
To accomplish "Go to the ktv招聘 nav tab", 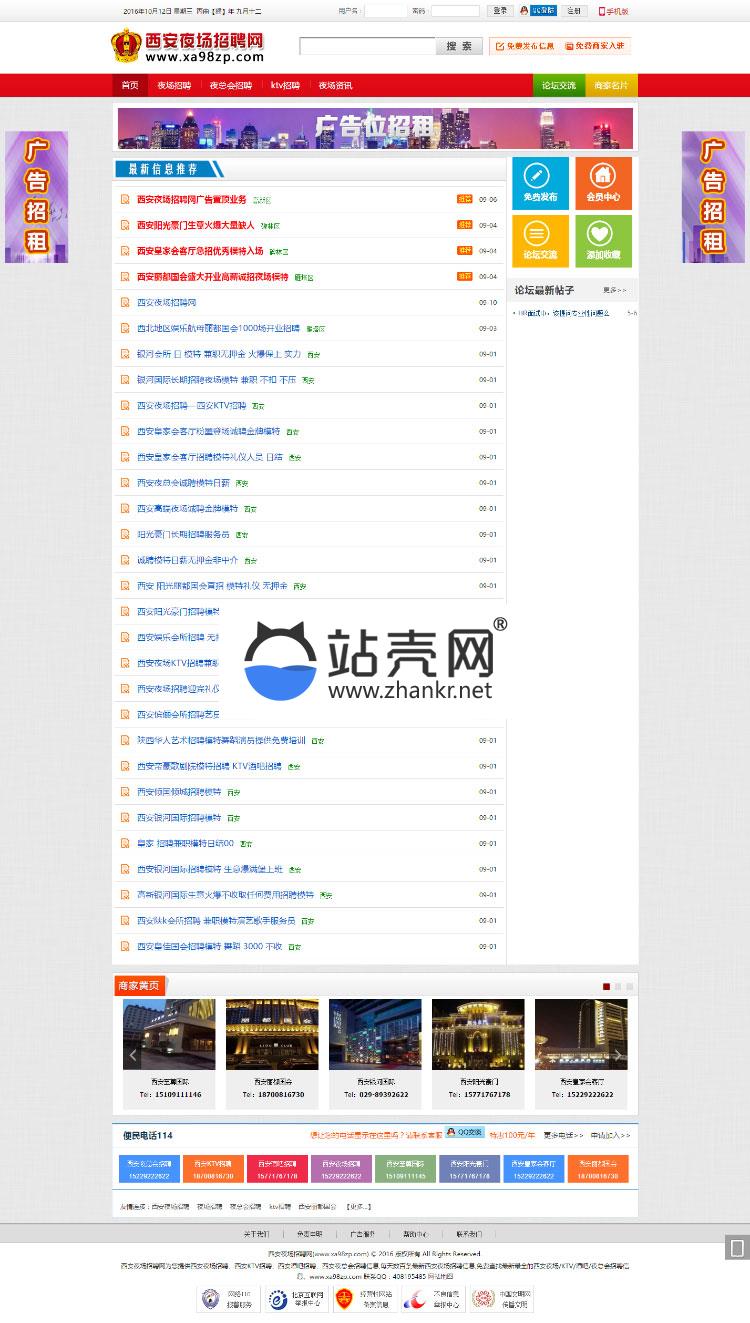I will click(x=285, y=86).
